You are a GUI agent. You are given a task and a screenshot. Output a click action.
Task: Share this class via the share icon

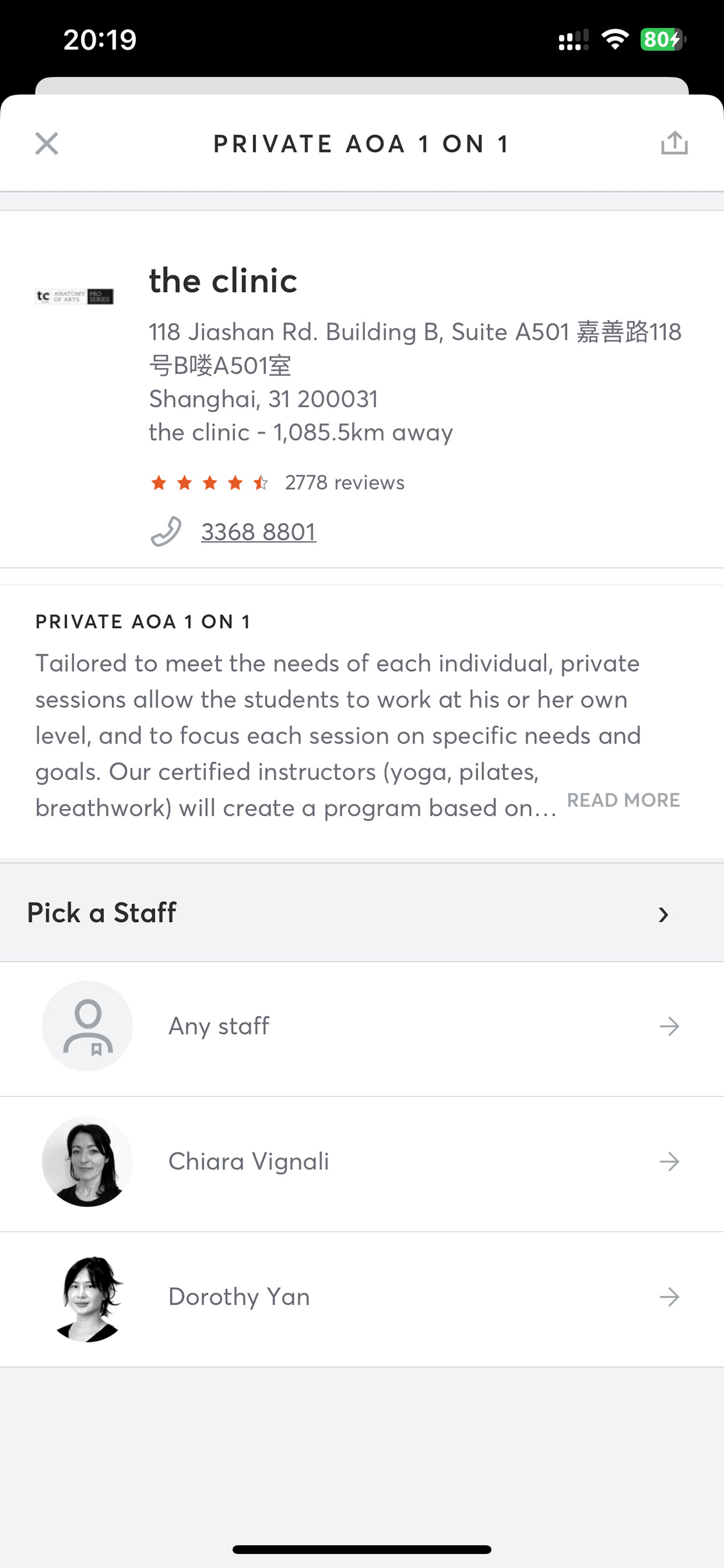click(674, 143)
